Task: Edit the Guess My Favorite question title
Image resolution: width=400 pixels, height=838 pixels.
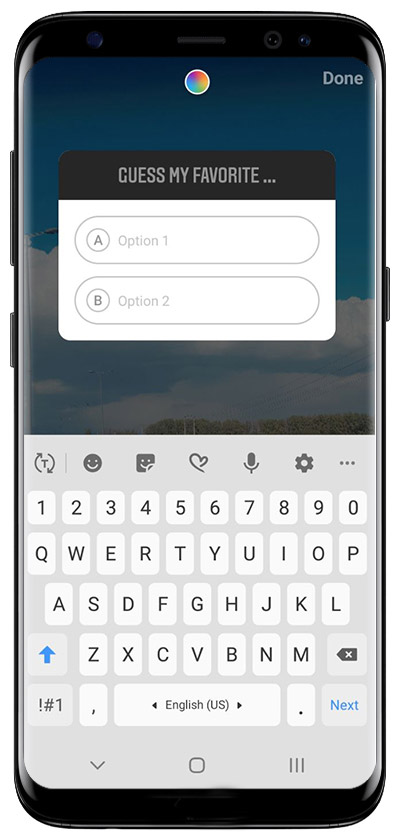Action: pos(197,175)
